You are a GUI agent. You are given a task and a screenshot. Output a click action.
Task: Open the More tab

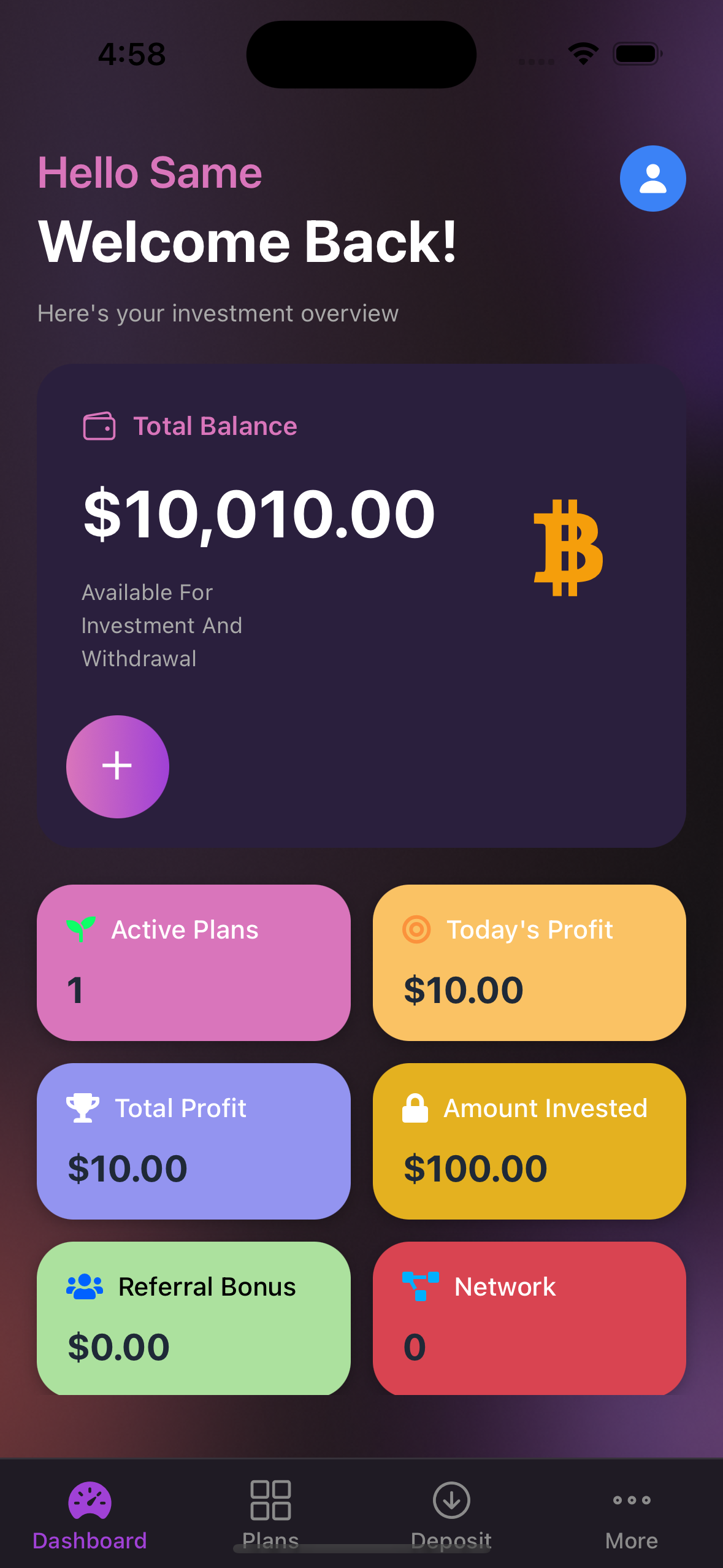pos(632,1513)
